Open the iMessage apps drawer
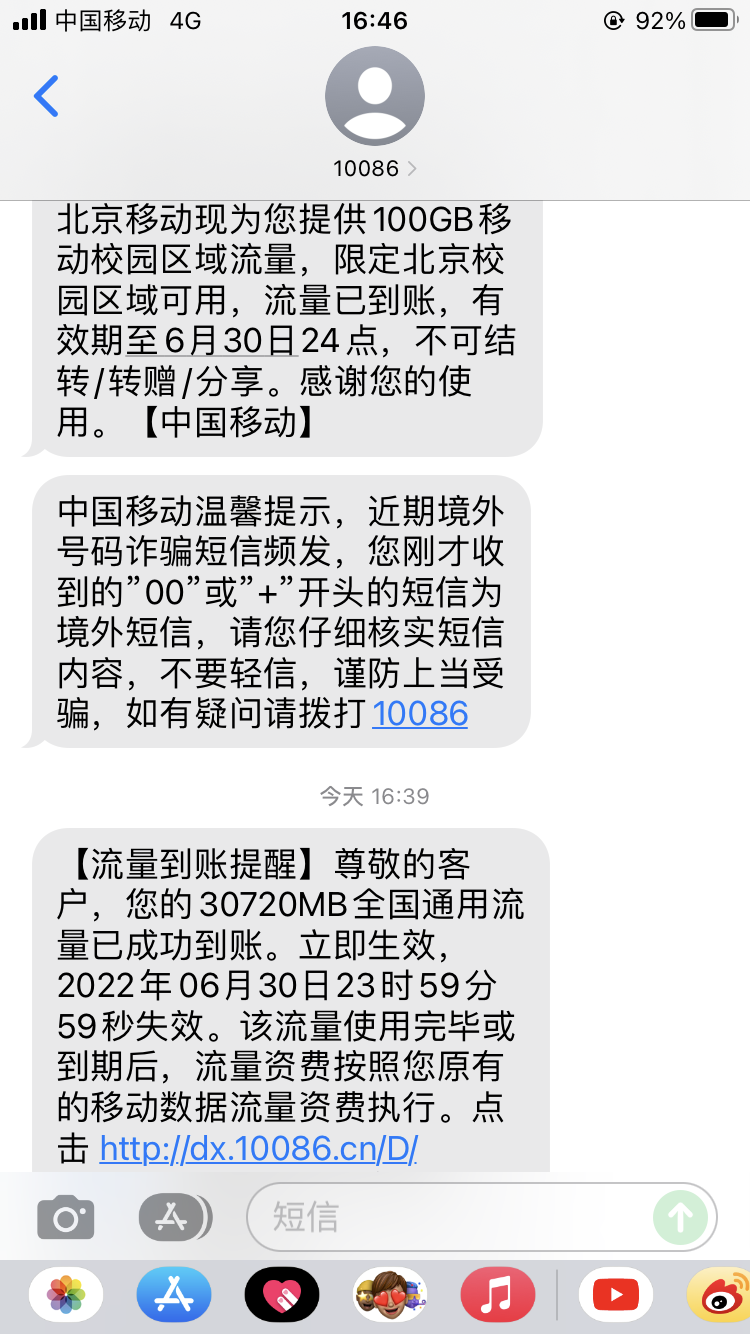Image resolution: width=750 pixels, height=1334 pixels. pos(174,1216)
